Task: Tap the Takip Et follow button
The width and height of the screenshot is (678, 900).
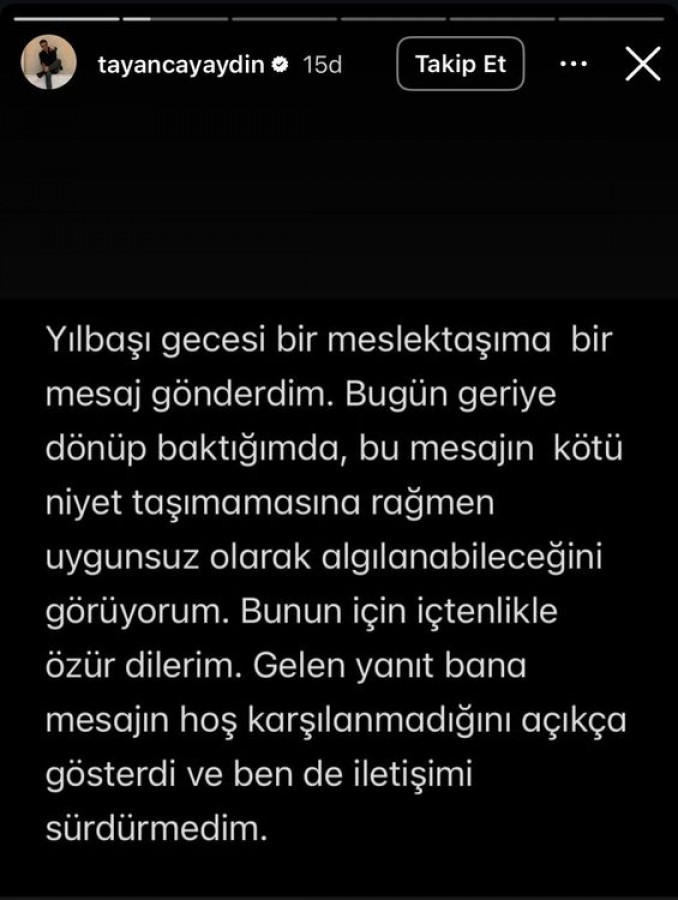Action: pyautogui.click(x=460, y=64)
